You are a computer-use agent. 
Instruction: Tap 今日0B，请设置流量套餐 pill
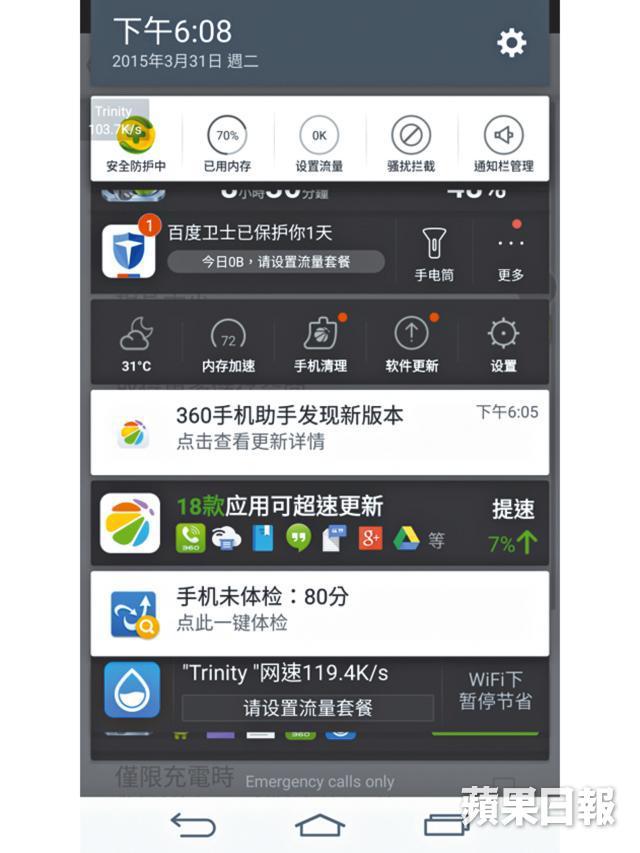(x=275, y=262)
